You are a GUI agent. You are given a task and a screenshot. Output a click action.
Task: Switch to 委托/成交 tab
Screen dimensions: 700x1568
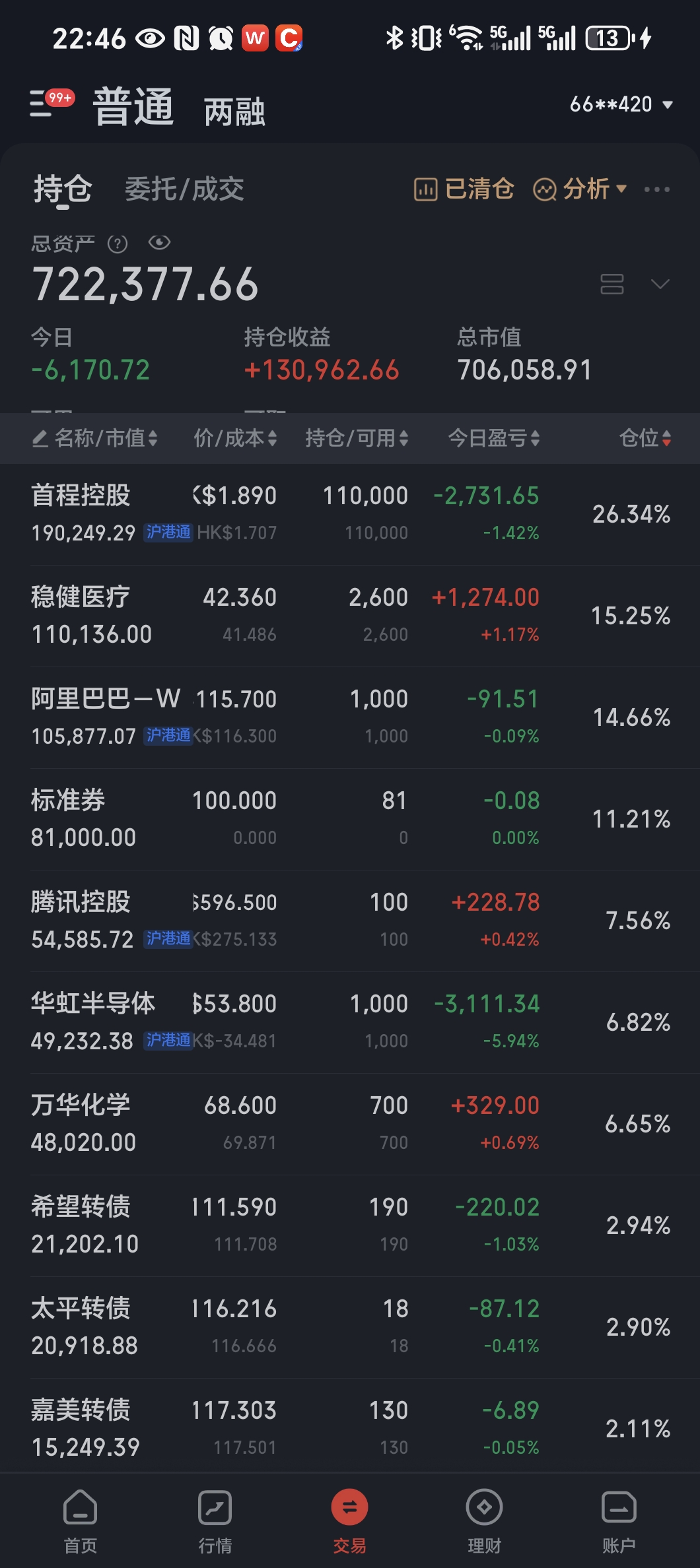click(x=184, y=189)
